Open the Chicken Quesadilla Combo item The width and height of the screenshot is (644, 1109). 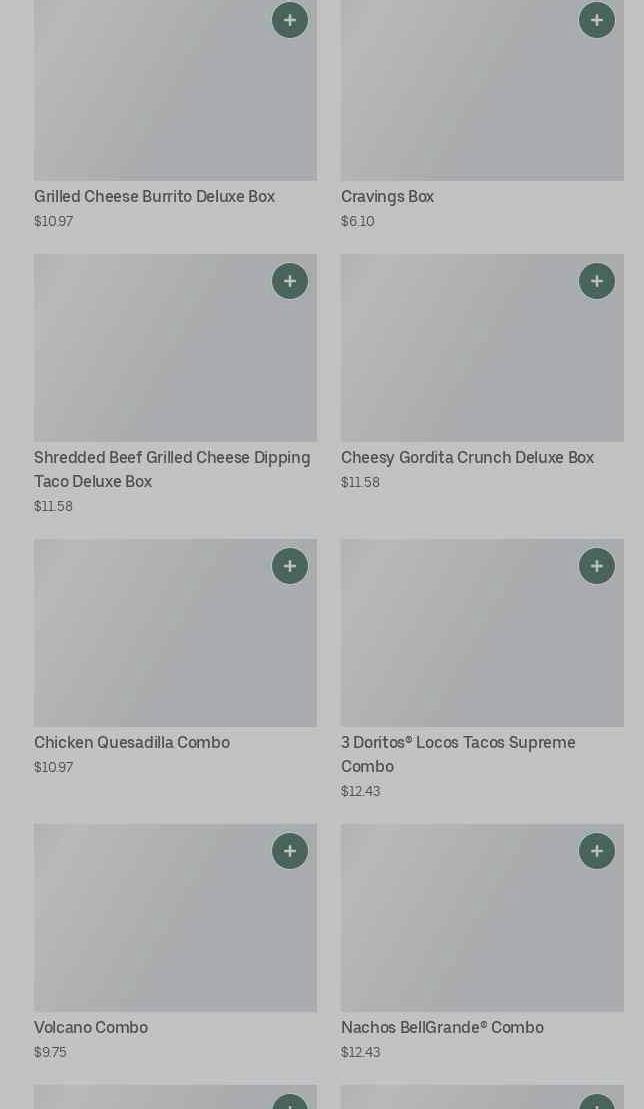[x=132, y=743]
